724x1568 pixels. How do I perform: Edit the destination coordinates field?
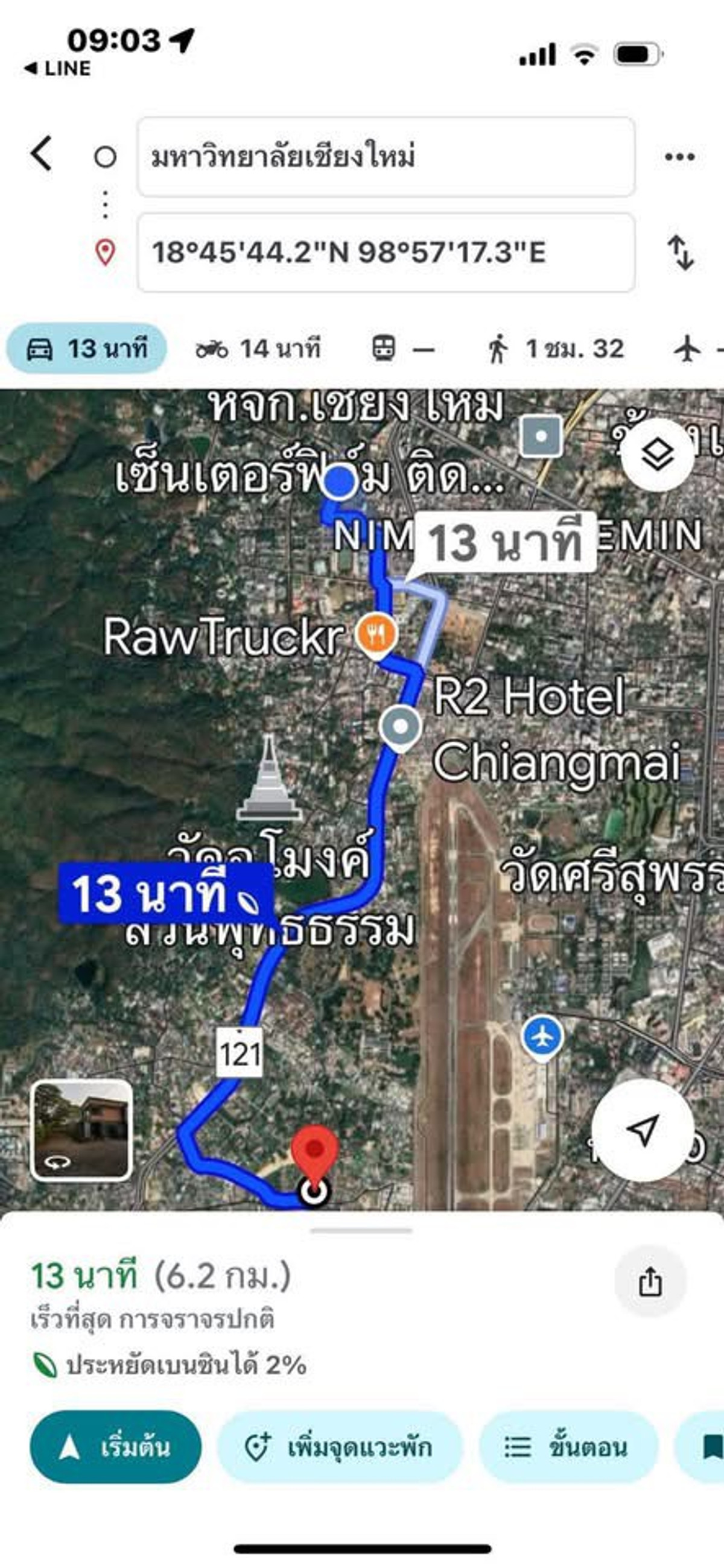coord(386,253)
